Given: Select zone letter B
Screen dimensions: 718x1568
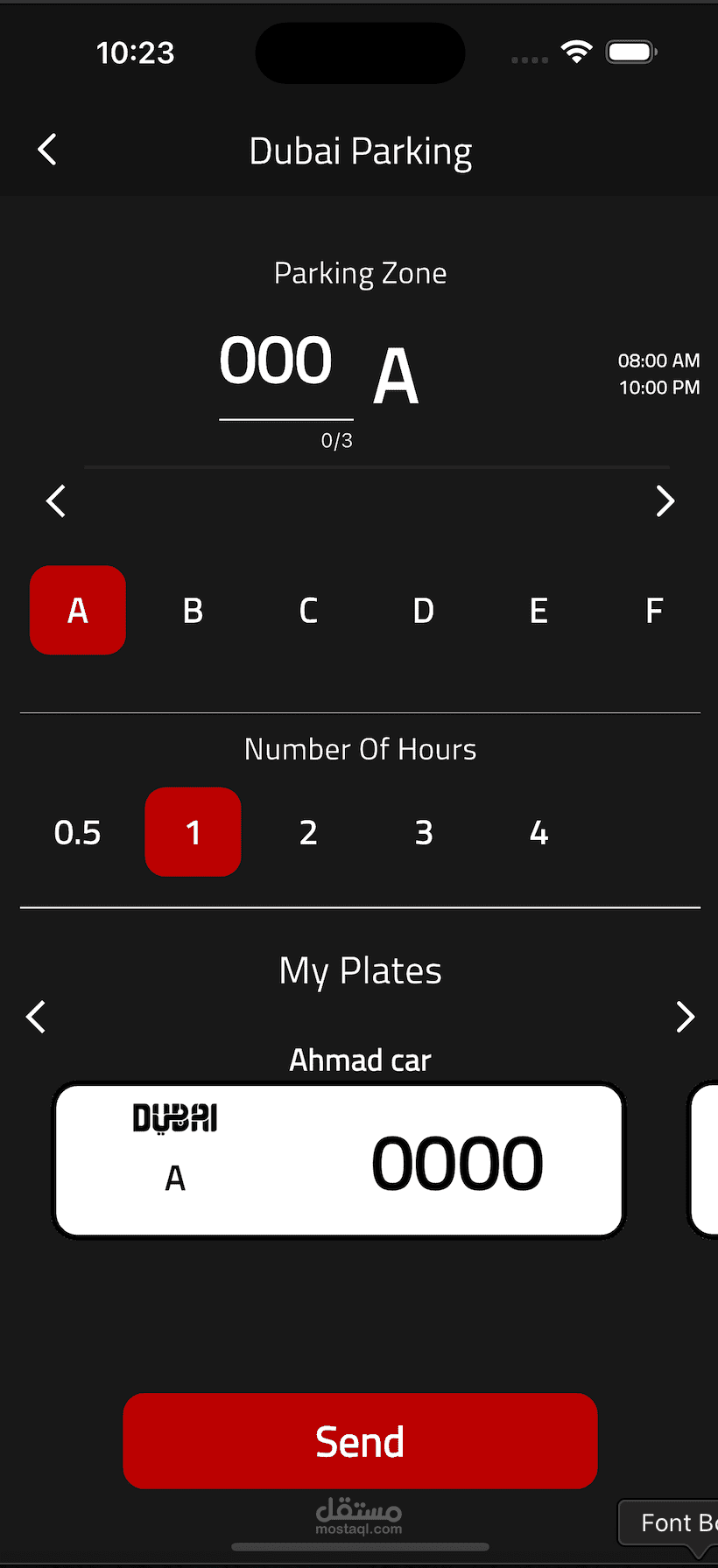Looking at the screenshot, I should [193, 611].
